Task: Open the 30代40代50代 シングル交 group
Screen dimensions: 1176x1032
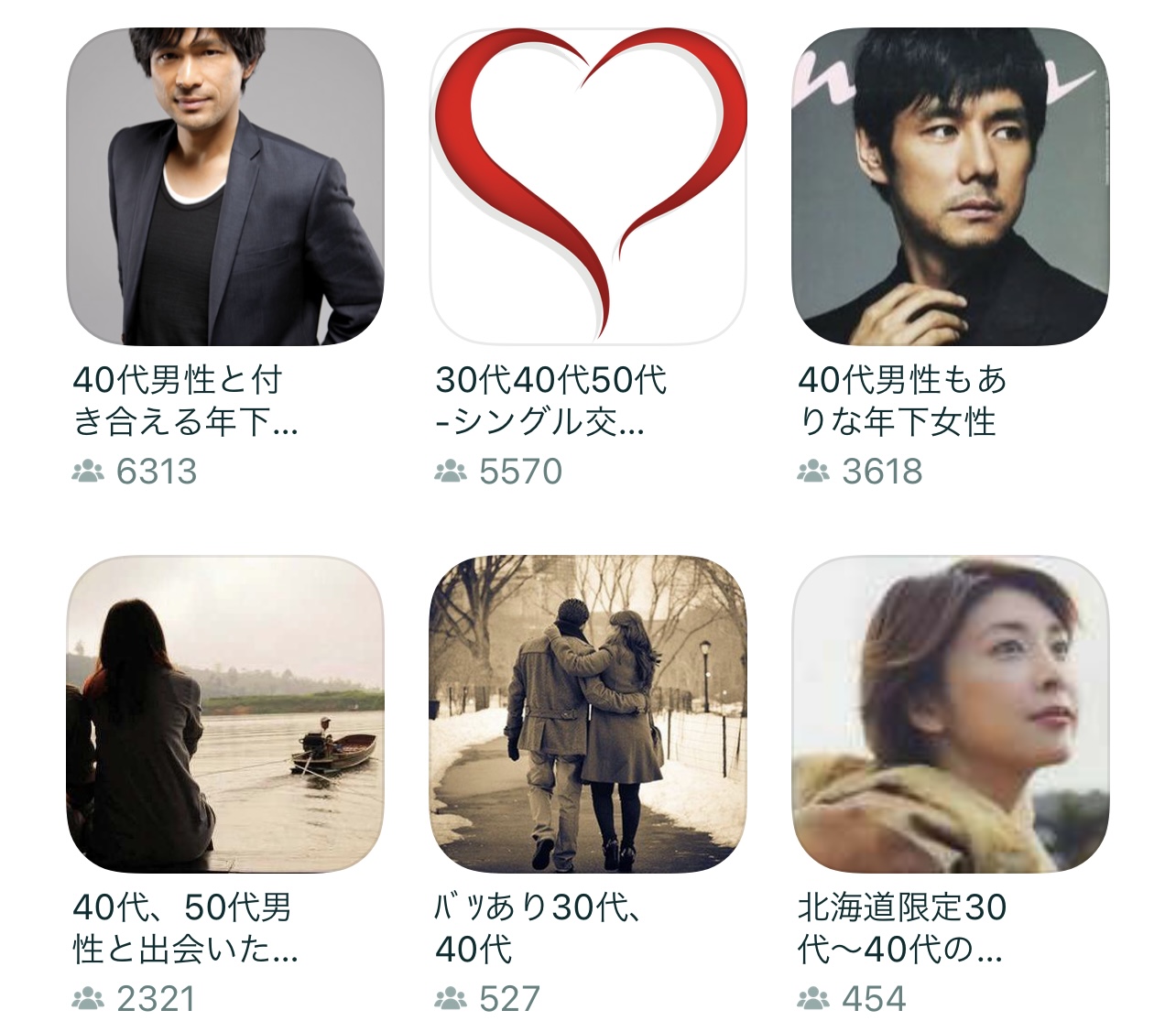Action: point(587,187)
